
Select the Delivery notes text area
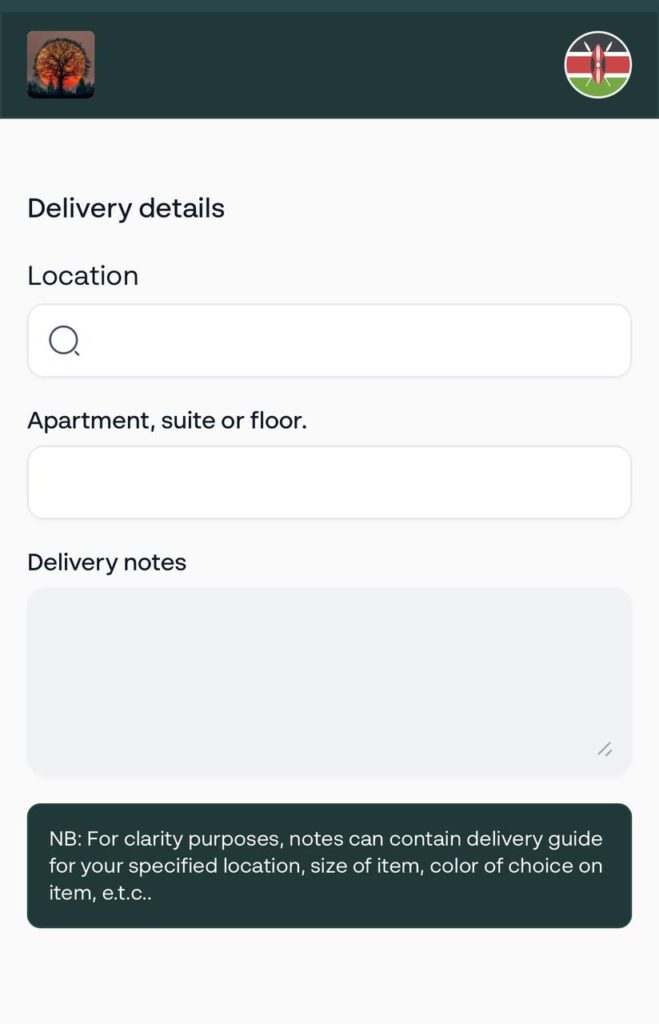click(x=329, y=681)
